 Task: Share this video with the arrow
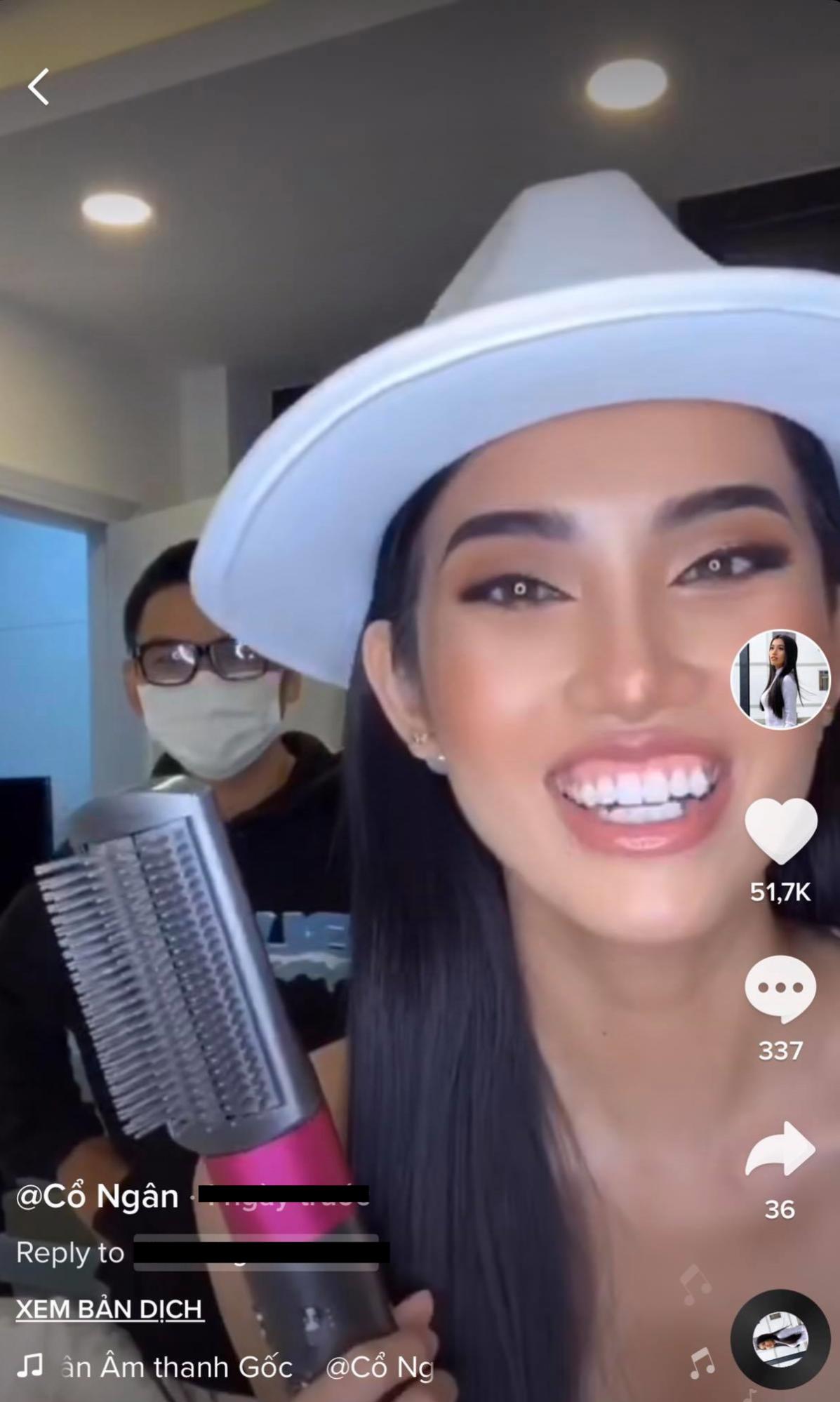780,1149
